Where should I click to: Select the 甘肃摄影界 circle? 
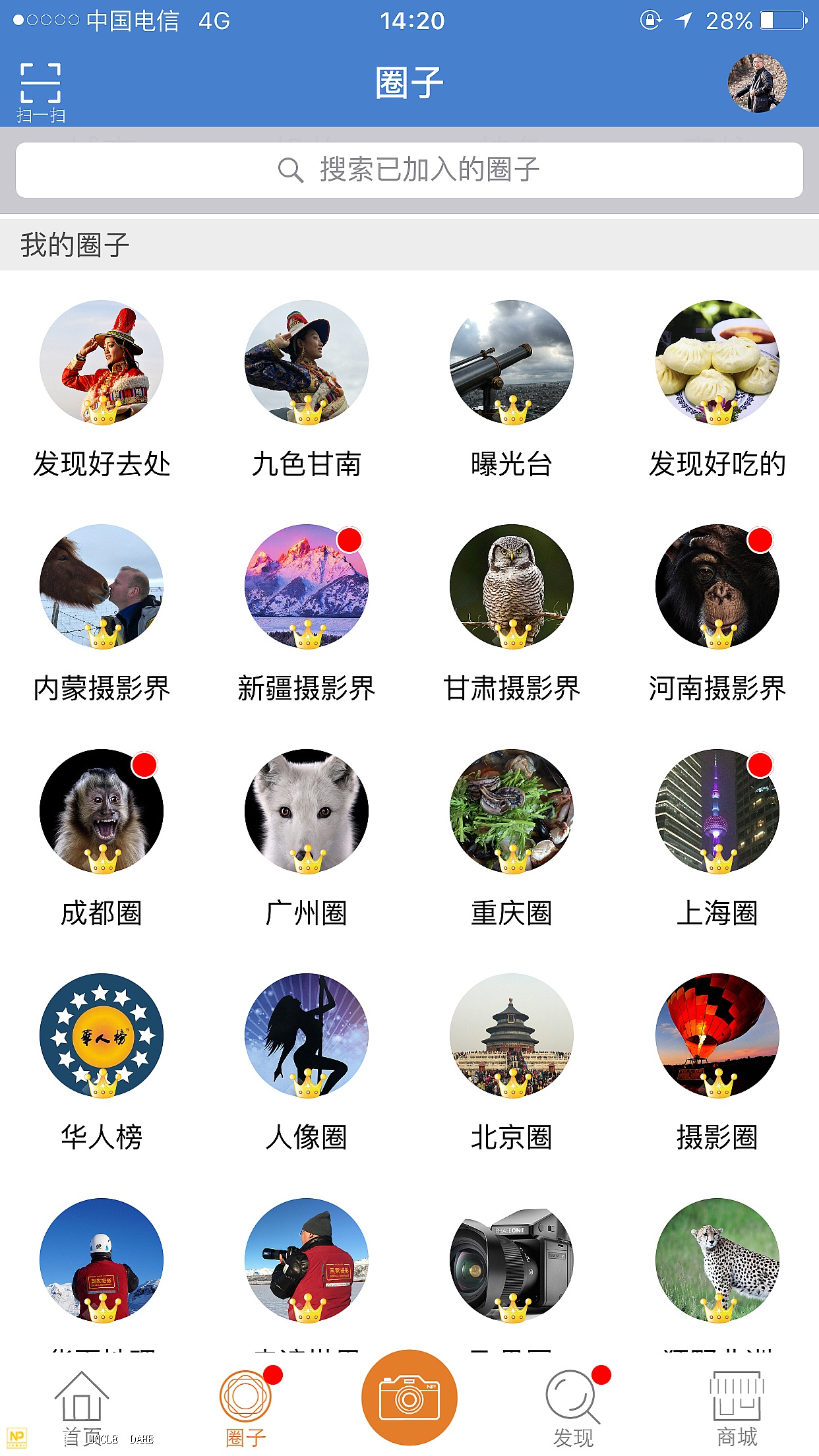pyautogui.click(x=512, y=586)
